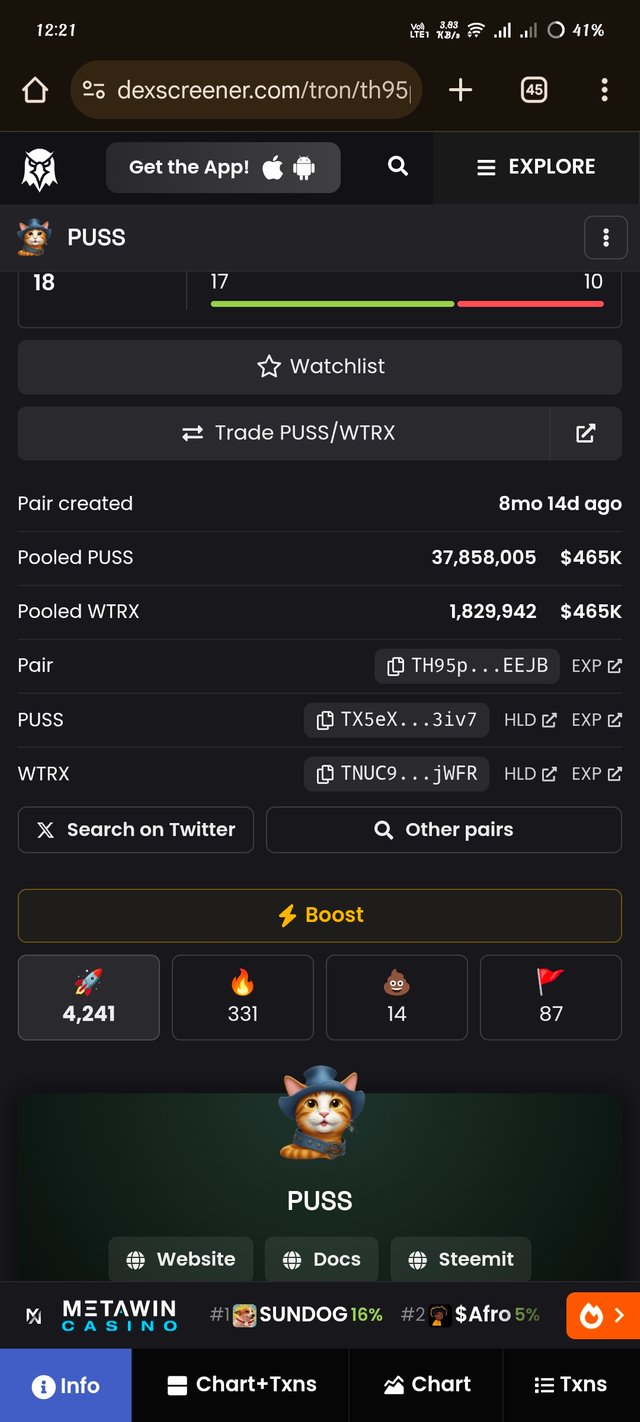This screenshot has width=640, height=1422.
Task: Show other pairs
Action: tap(444, 830)
